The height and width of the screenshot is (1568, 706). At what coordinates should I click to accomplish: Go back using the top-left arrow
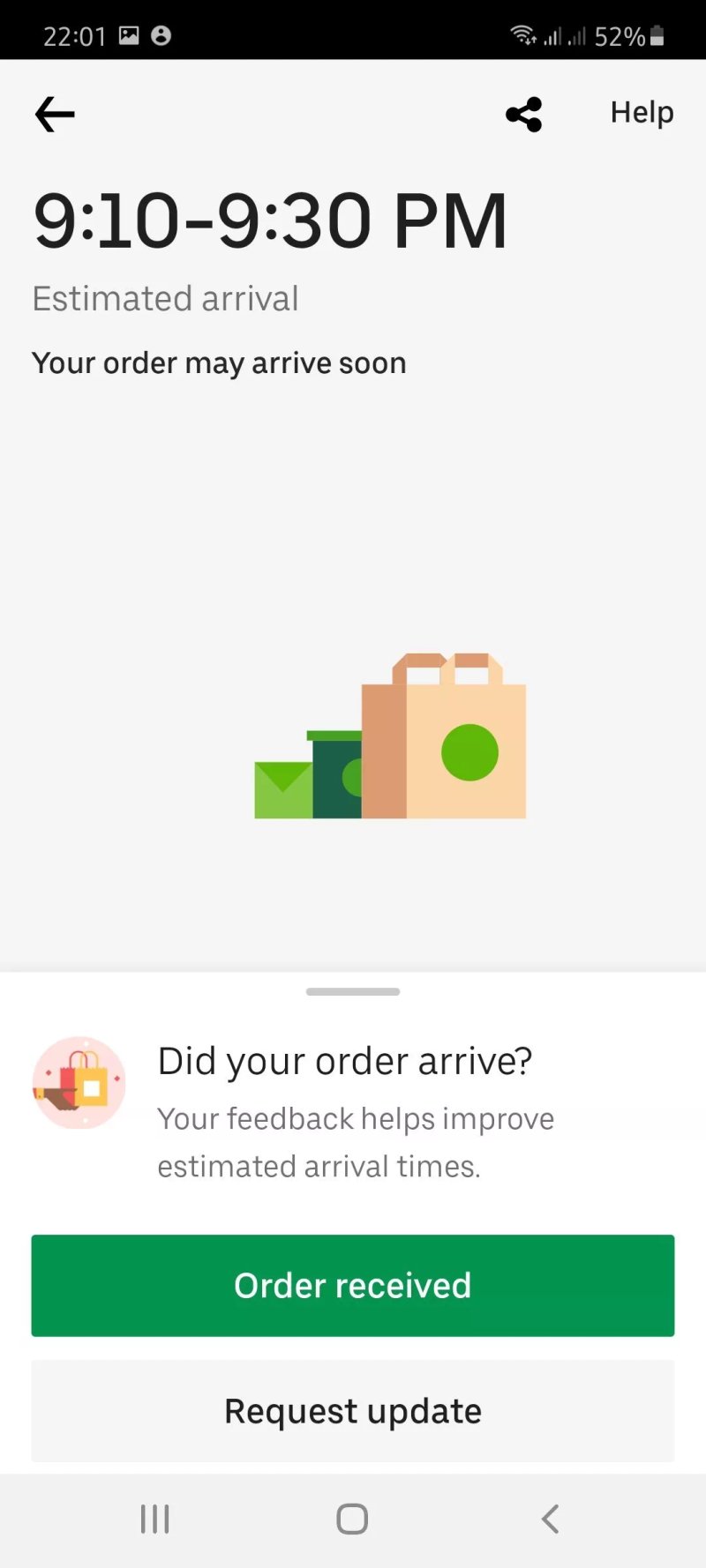pyautogui.click(x=55, y=115)
